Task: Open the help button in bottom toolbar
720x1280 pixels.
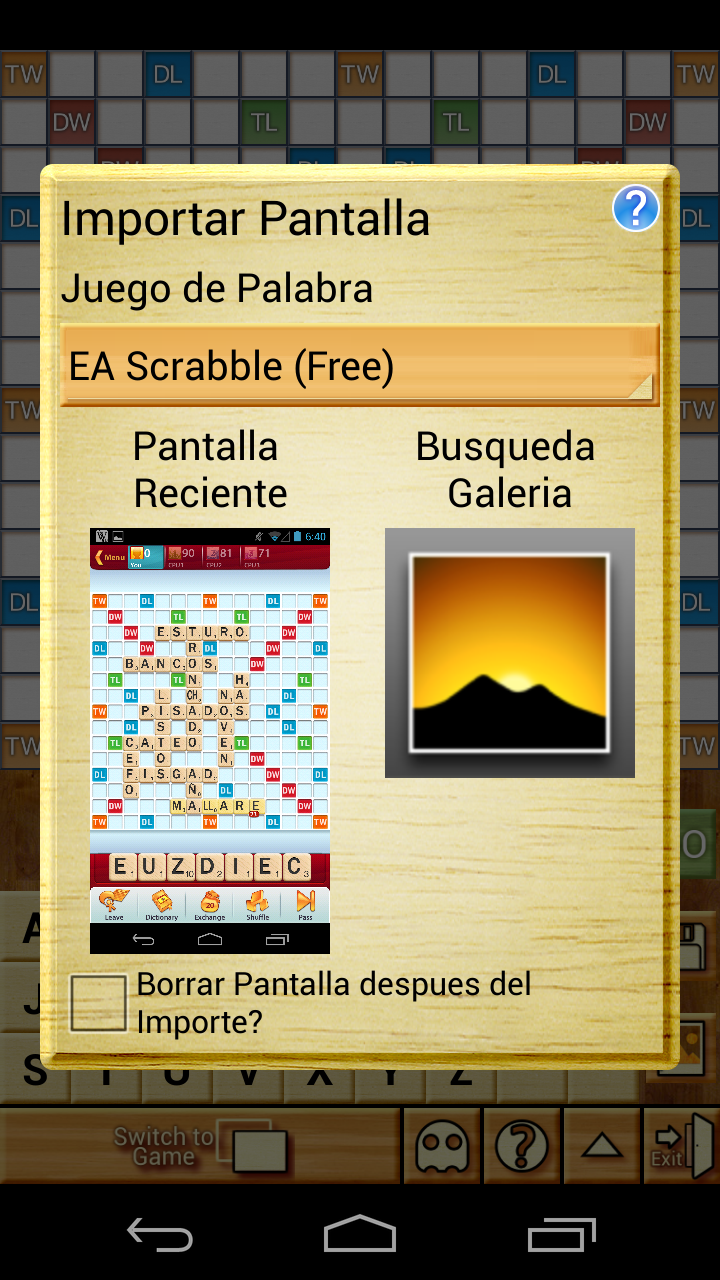Action: 522,1146
